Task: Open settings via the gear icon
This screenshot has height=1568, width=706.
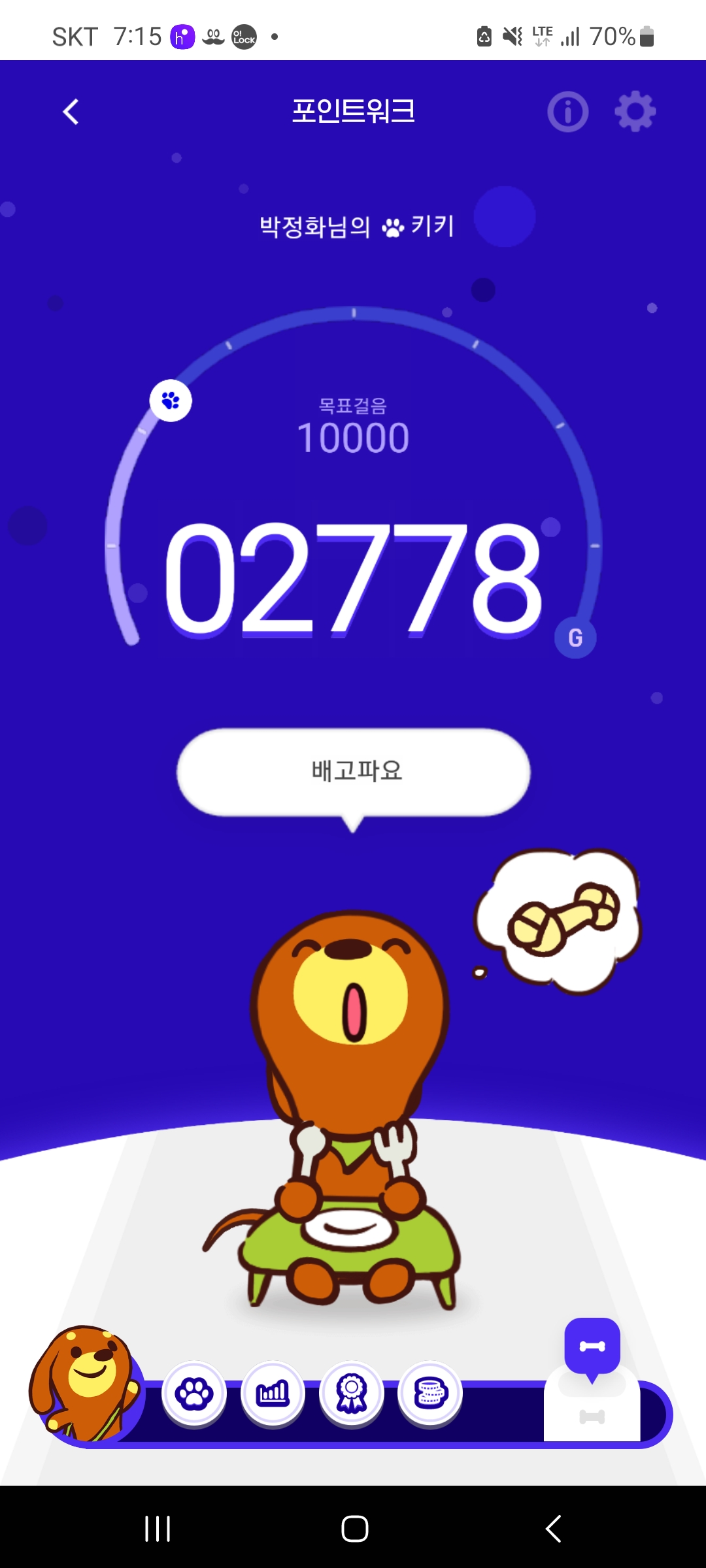Action: pos(635,112)
